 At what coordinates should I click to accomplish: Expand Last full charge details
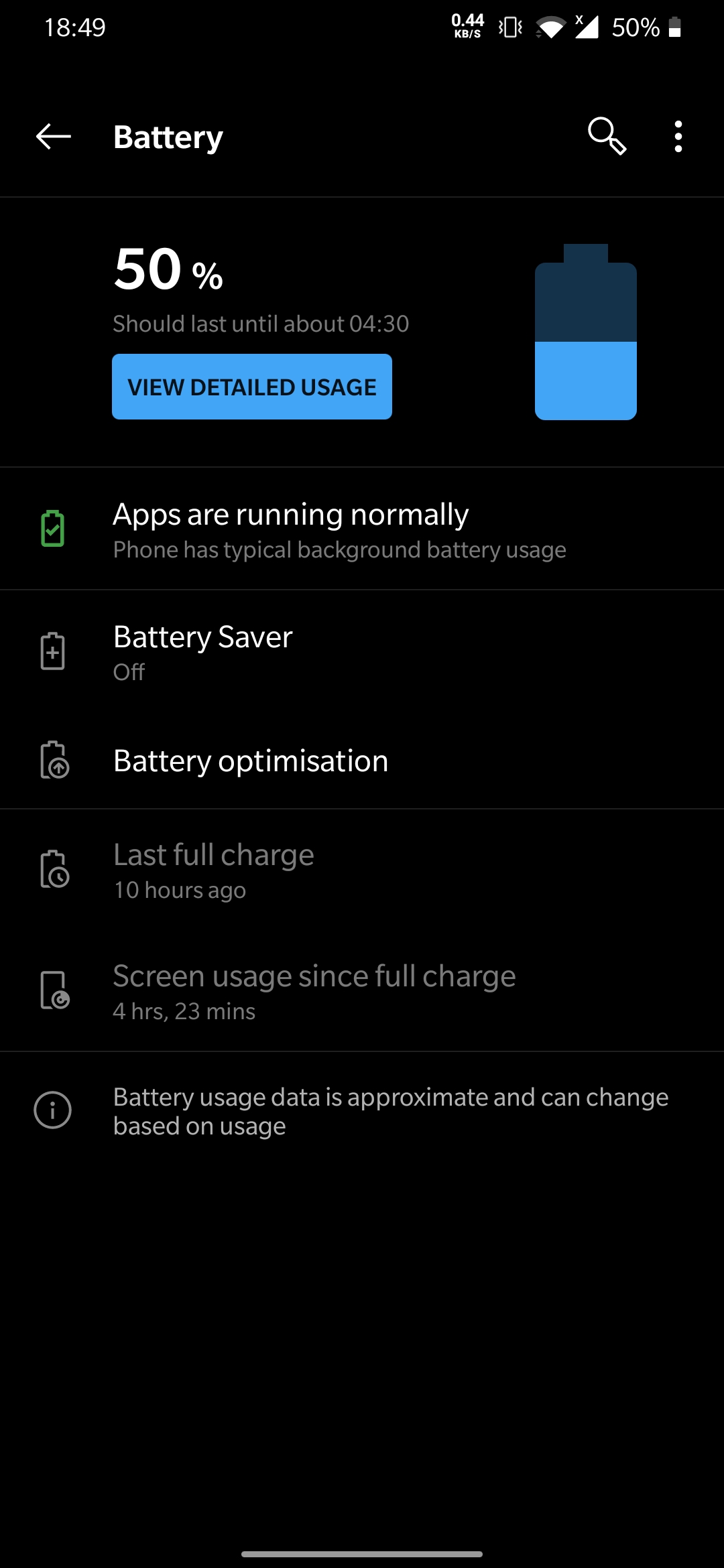tap(362, 870)
